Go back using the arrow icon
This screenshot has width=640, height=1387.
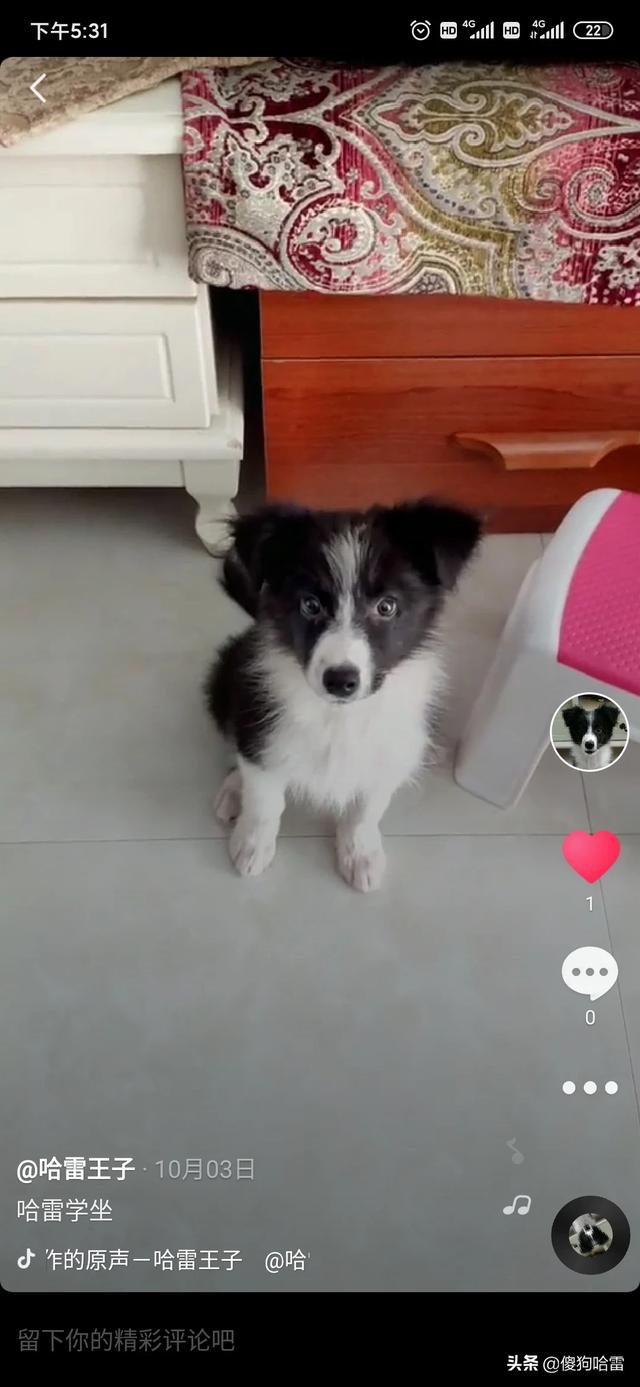point(37,88)
